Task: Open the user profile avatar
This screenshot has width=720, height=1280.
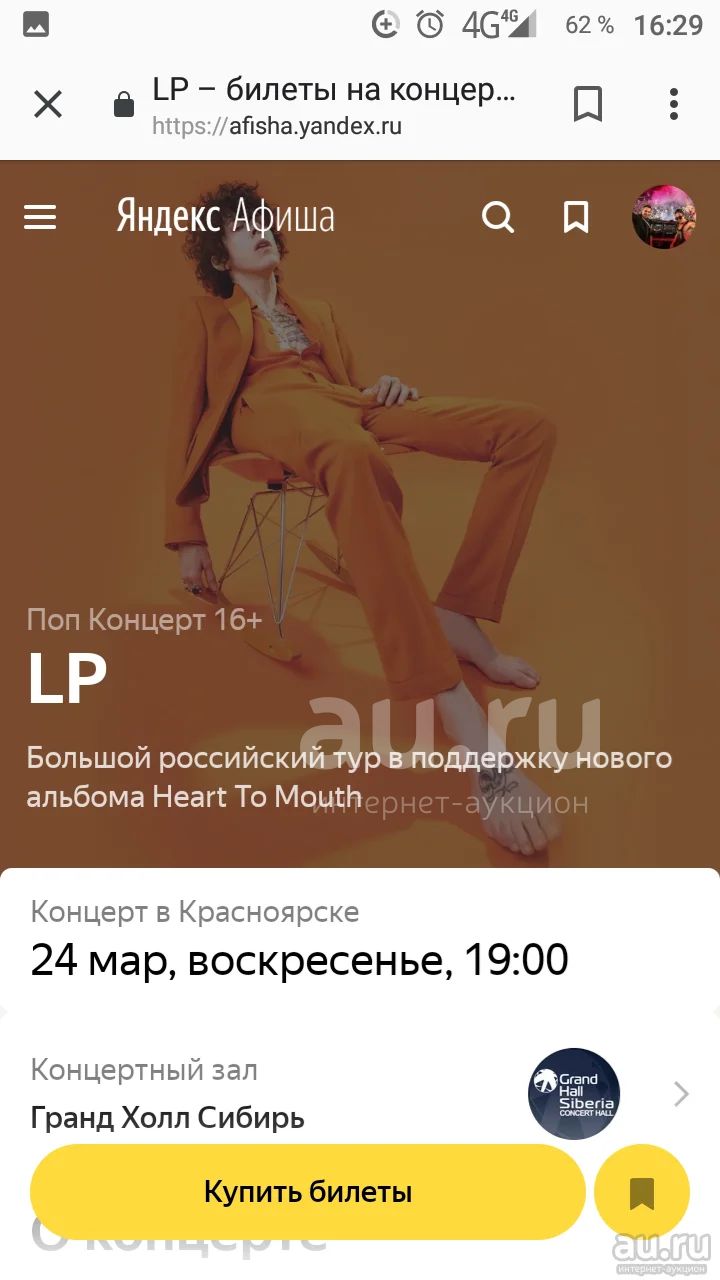Action: 664,217
